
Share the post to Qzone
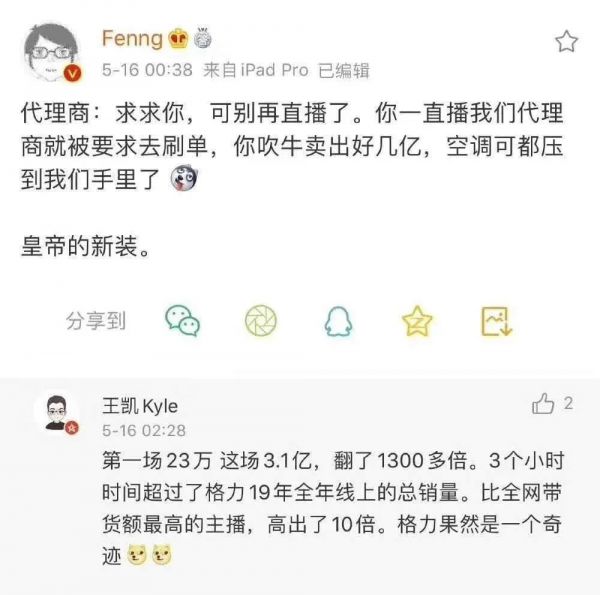click(x=417, y=320)
